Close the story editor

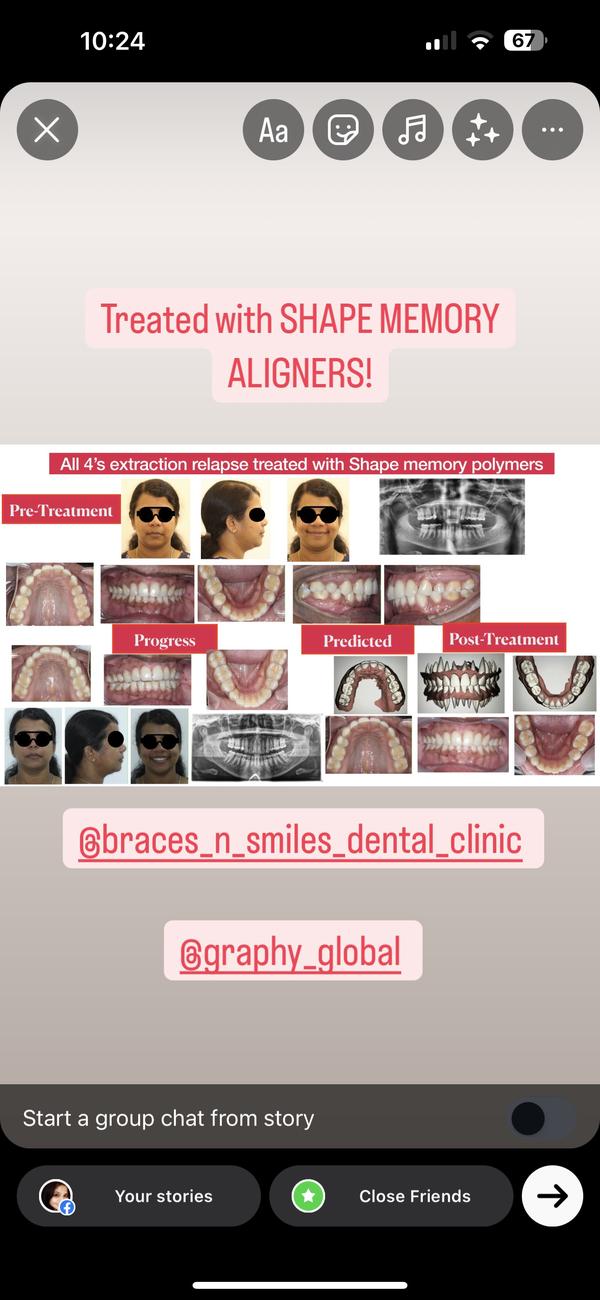point(47,130)
